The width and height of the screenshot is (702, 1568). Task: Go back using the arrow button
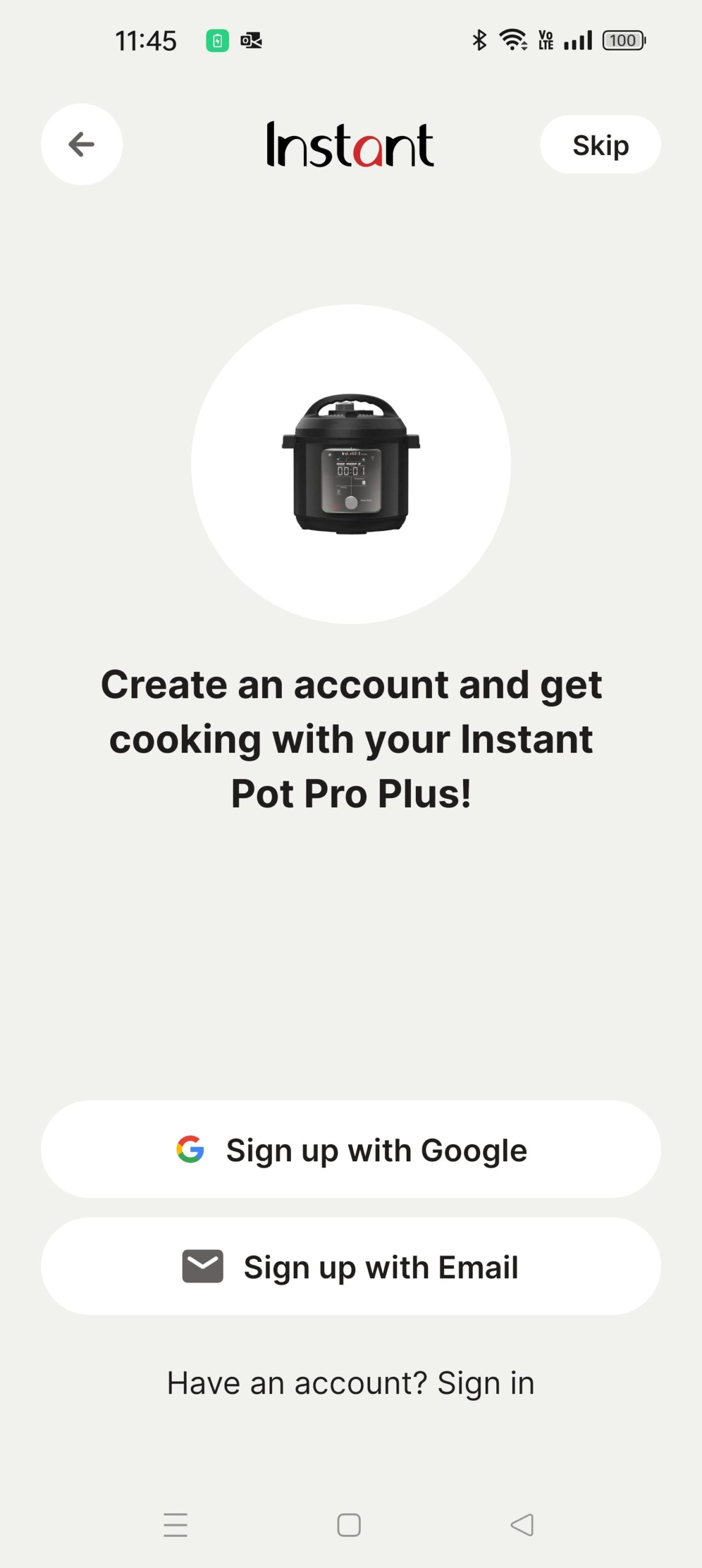[81, 145]
